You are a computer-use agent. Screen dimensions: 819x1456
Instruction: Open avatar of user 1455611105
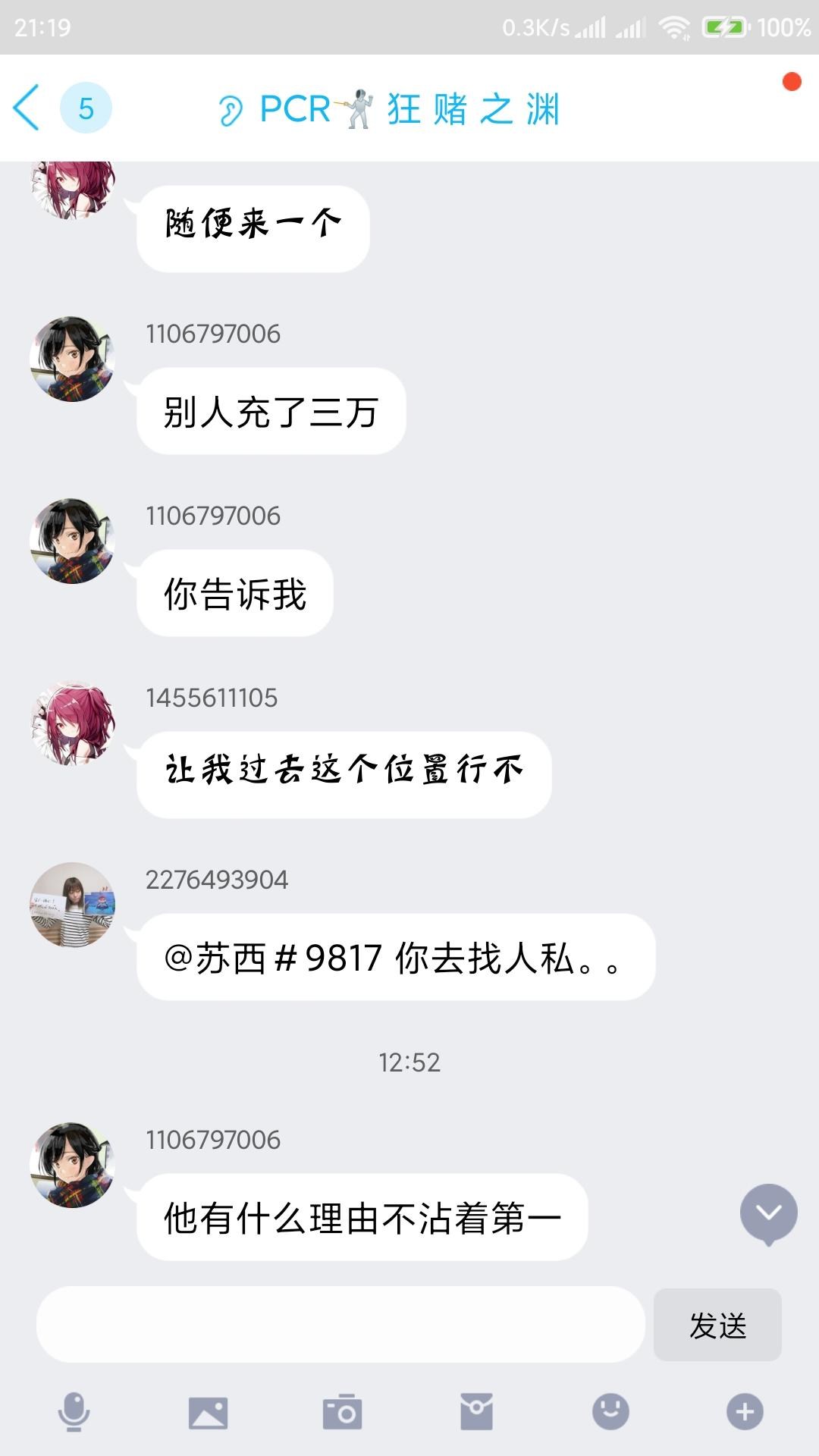tap(73, 723)
